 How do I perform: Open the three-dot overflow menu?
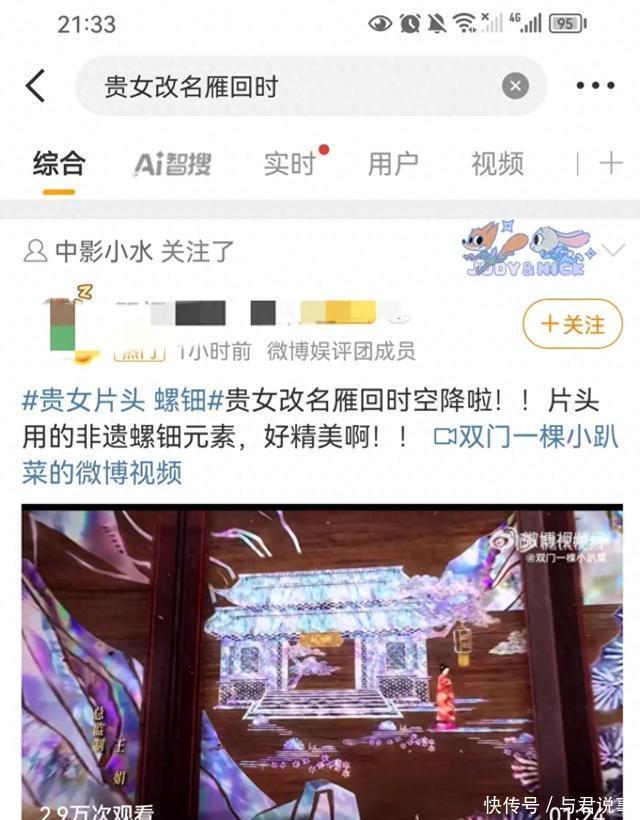(595, 86)
